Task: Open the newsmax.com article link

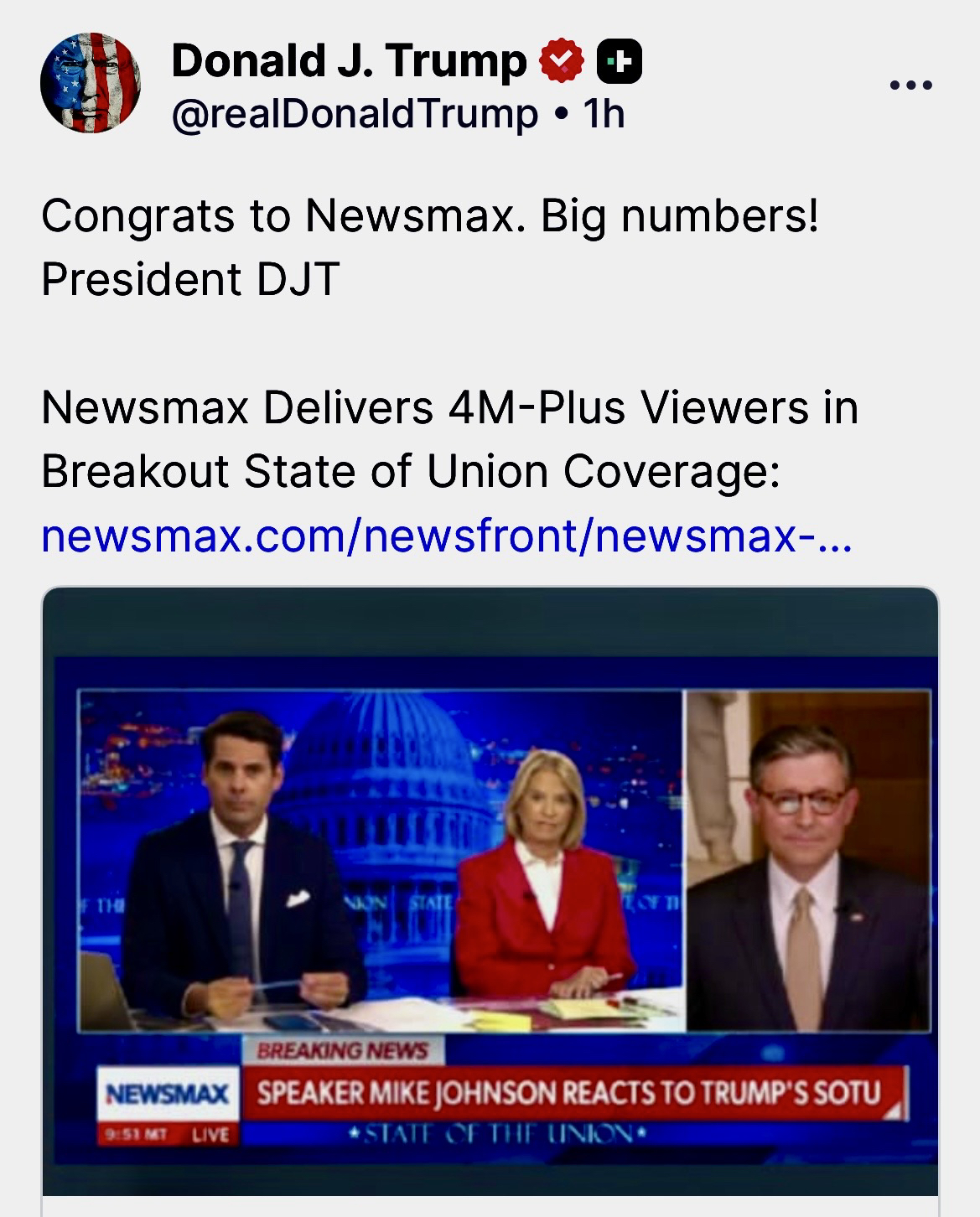Action: click(x=446, y=536)
